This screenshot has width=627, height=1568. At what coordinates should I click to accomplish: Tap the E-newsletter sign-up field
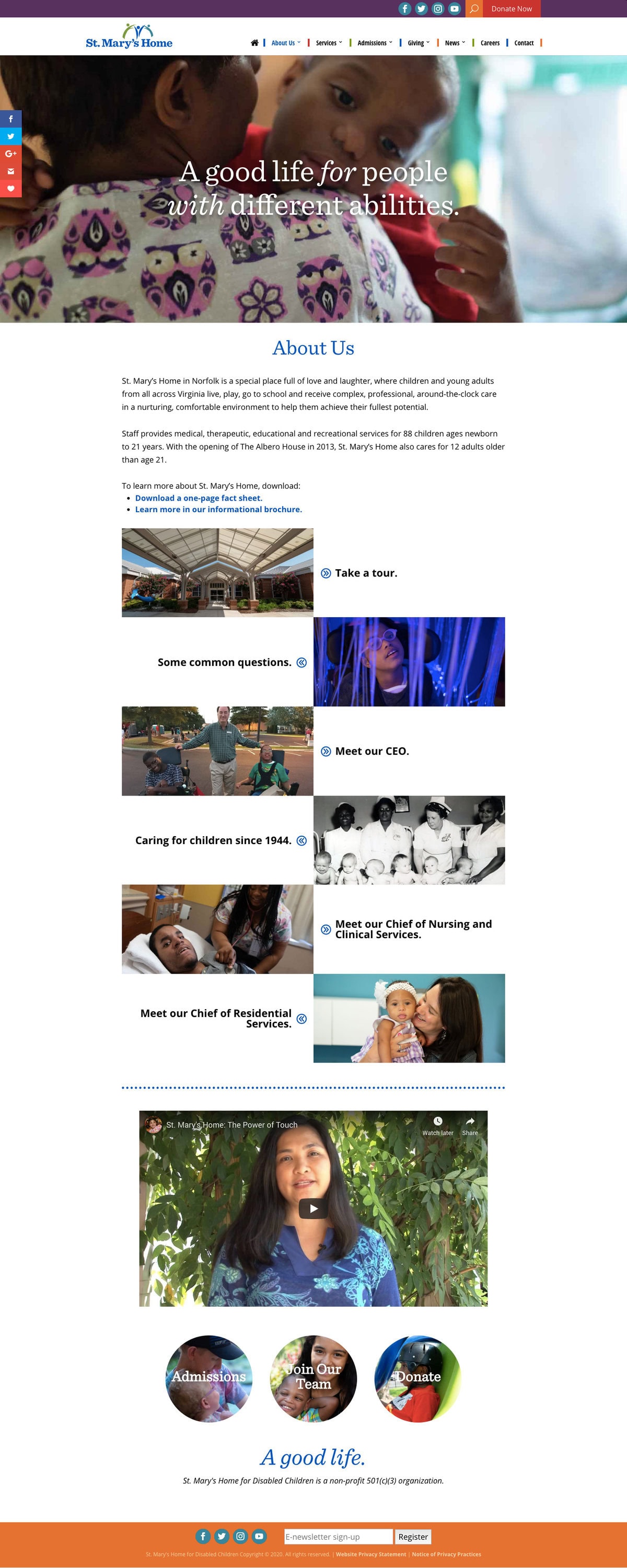(338, 1536)
